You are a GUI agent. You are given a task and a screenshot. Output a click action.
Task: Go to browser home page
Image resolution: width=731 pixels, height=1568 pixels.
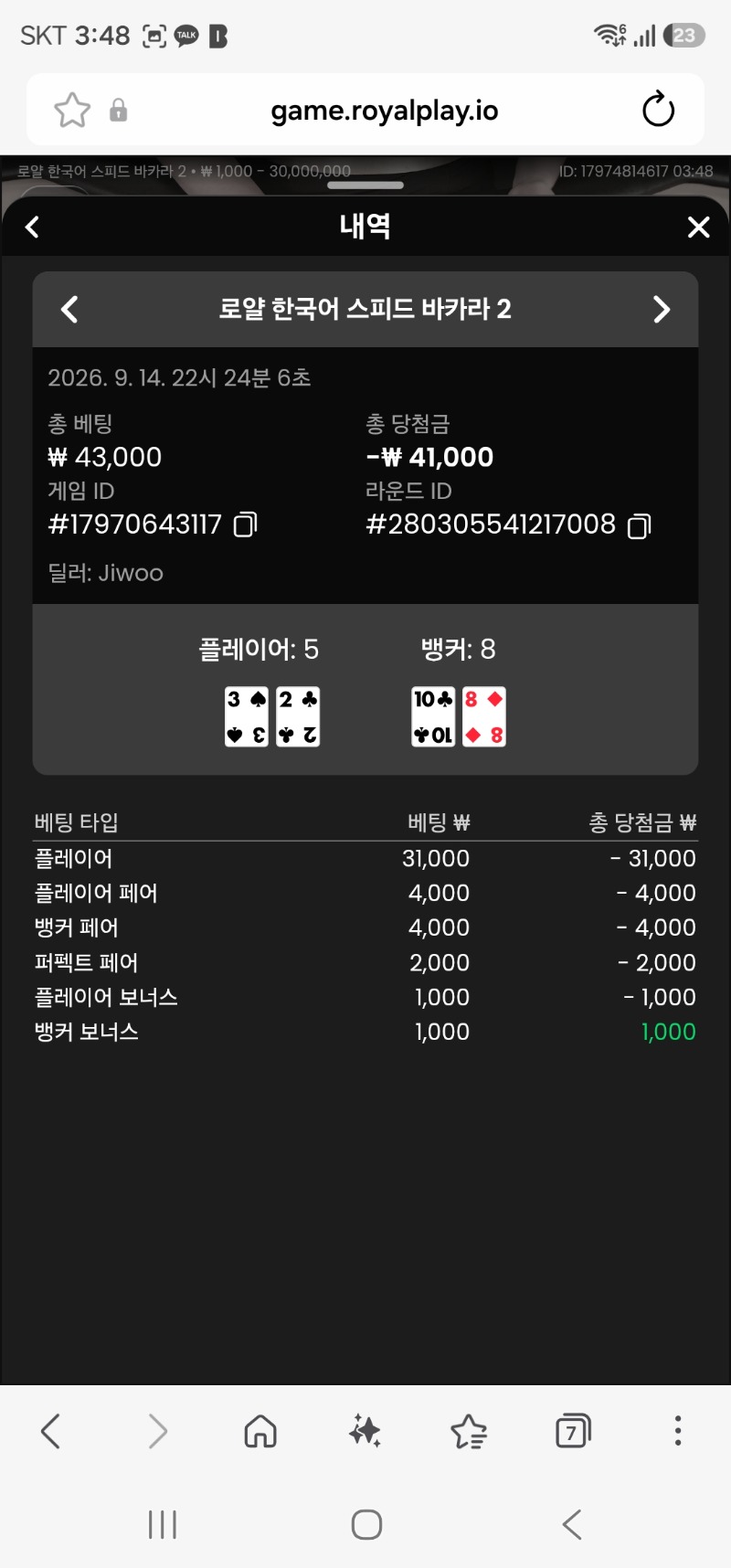point(260,1431)
